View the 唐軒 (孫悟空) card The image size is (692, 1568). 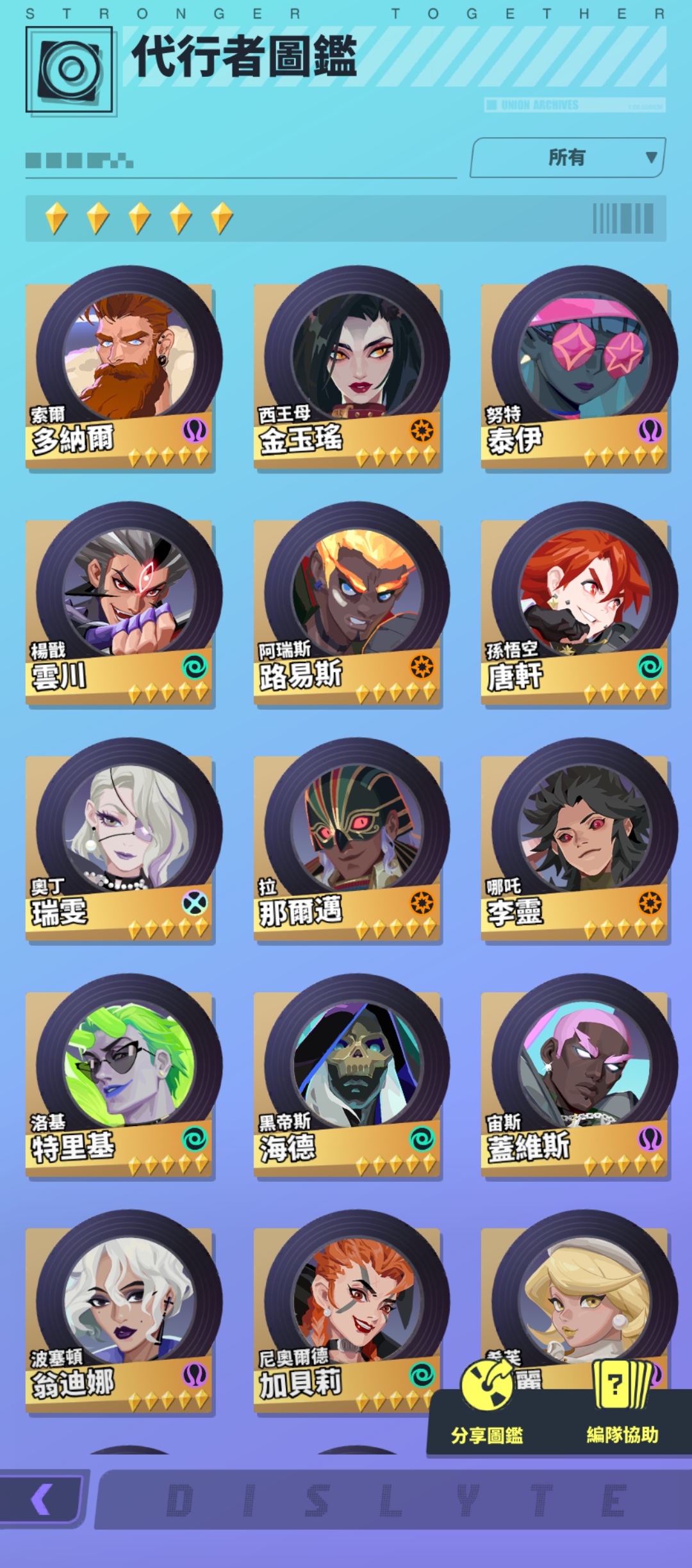(x=575, y=605)
